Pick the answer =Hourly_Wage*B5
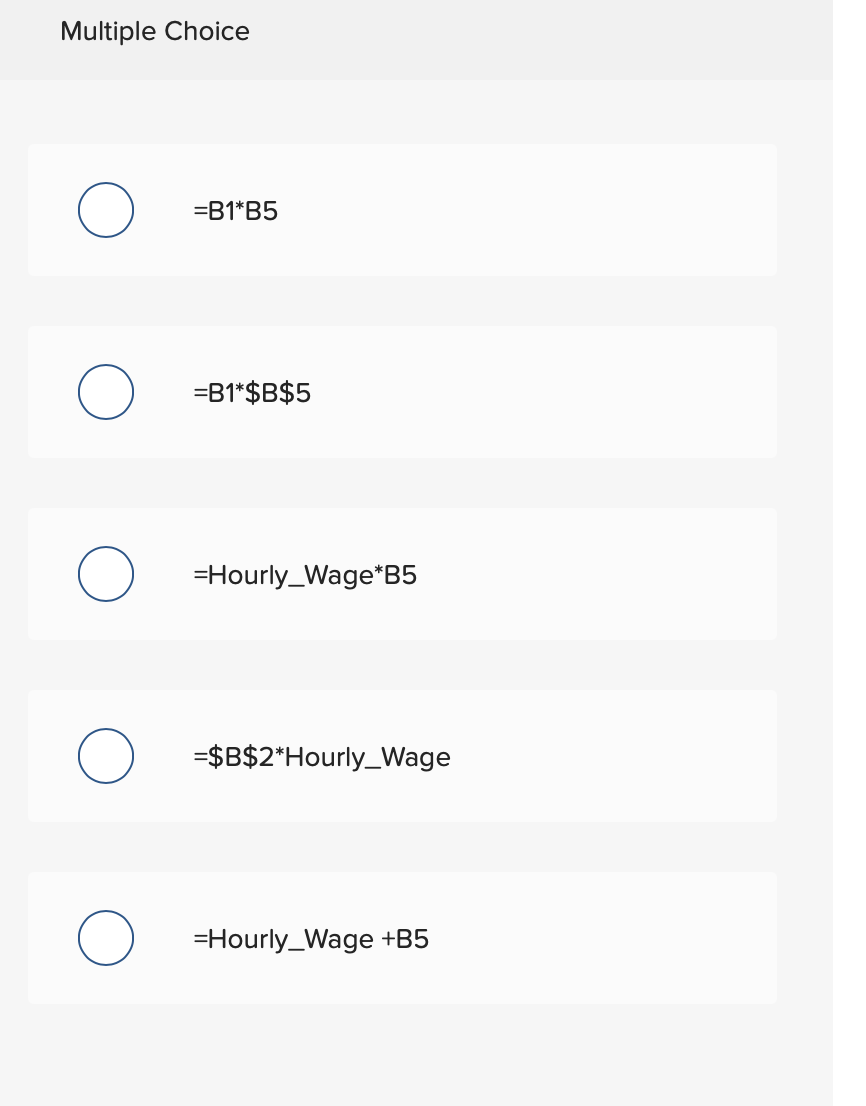Viewport: 866px width, 1106px height. point(106,574)
